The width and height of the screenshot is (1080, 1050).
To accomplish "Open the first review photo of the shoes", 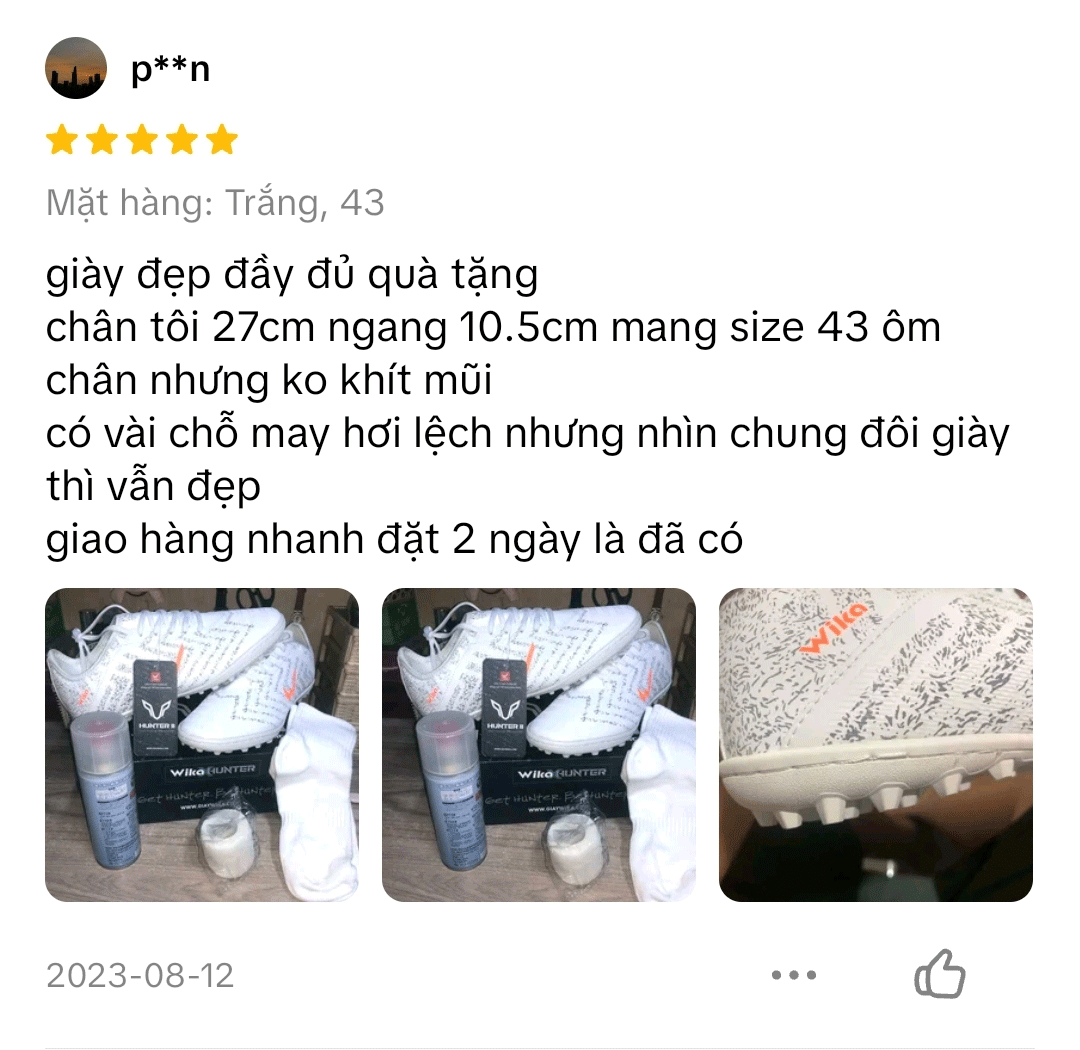I will click(x=202, y=745).
